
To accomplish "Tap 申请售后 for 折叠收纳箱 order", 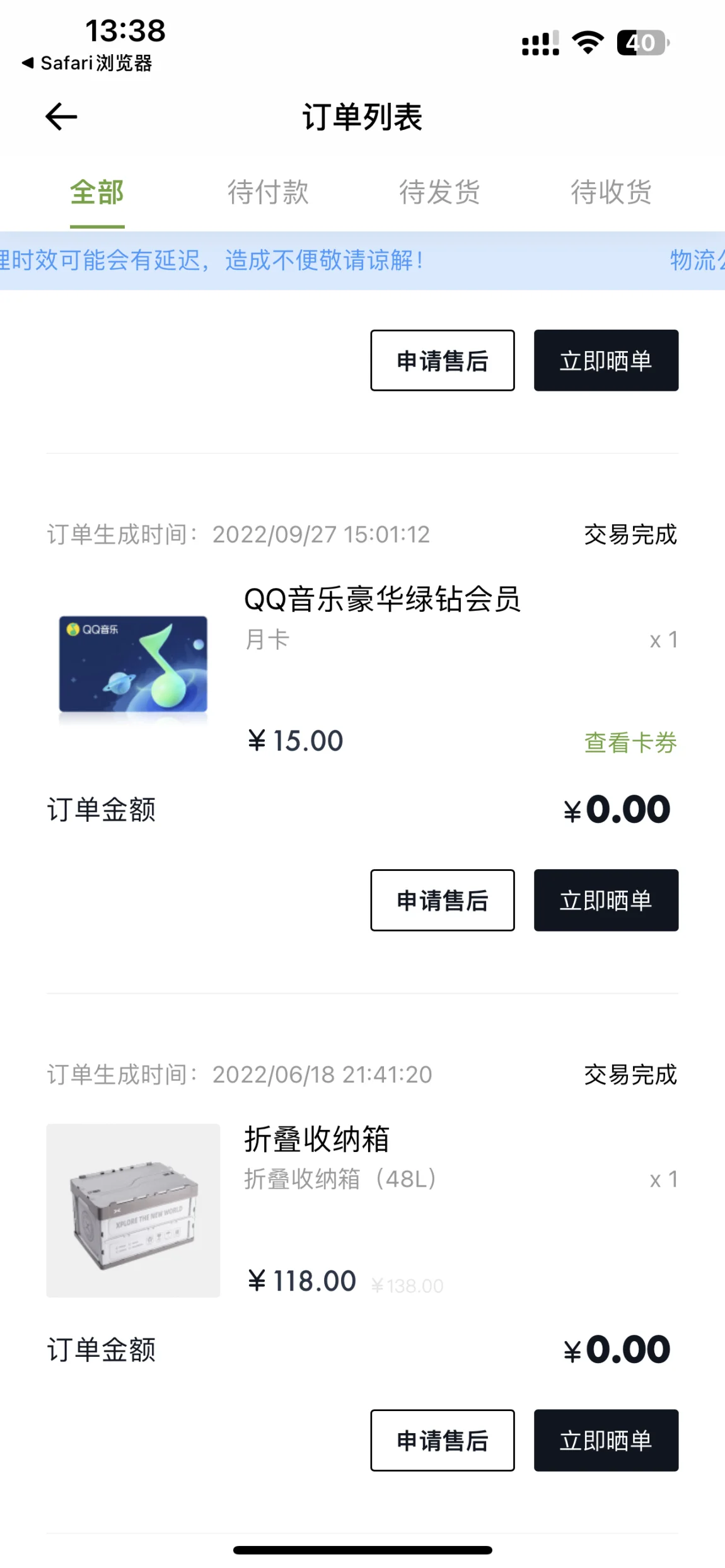I will click(x=443, y=1440).
